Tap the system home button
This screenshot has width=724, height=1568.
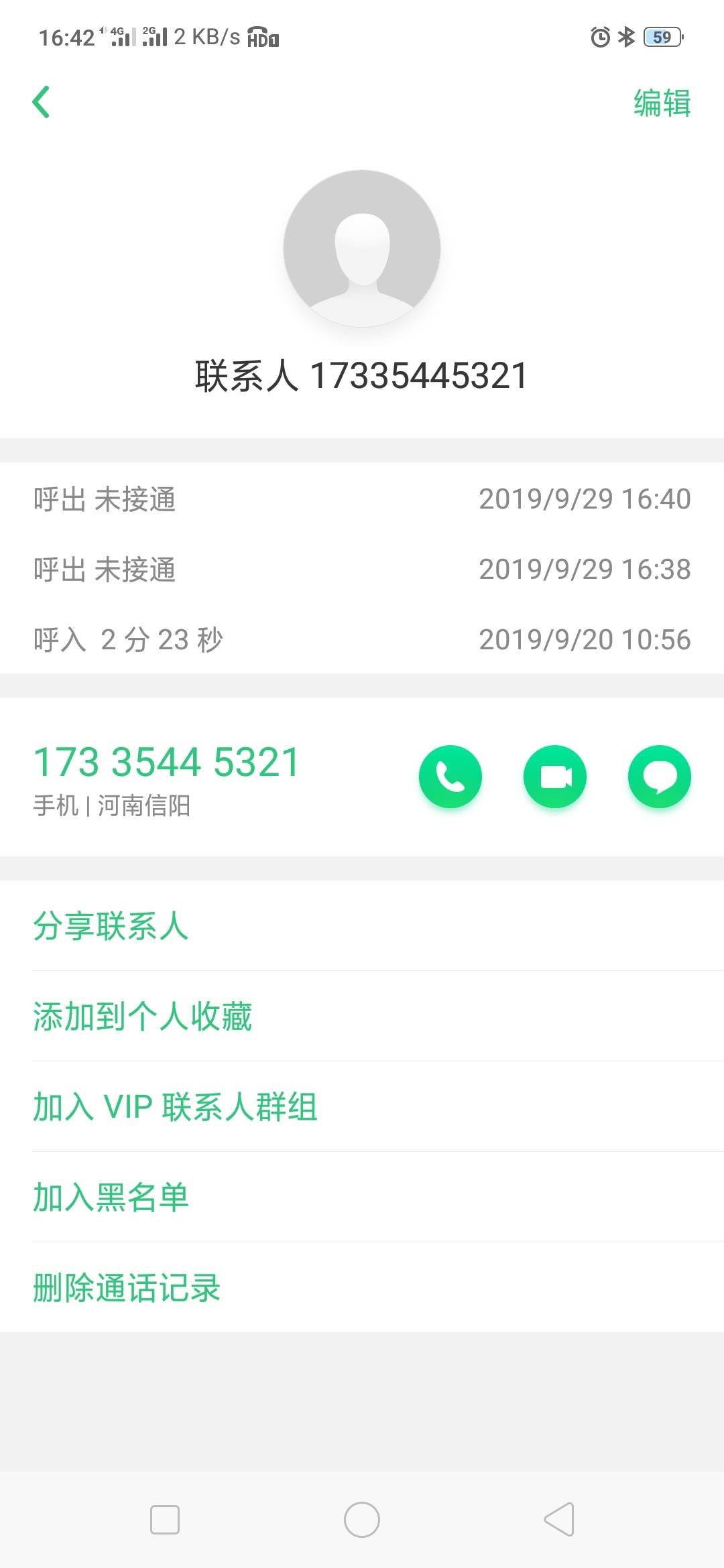tap(362, 1520)
